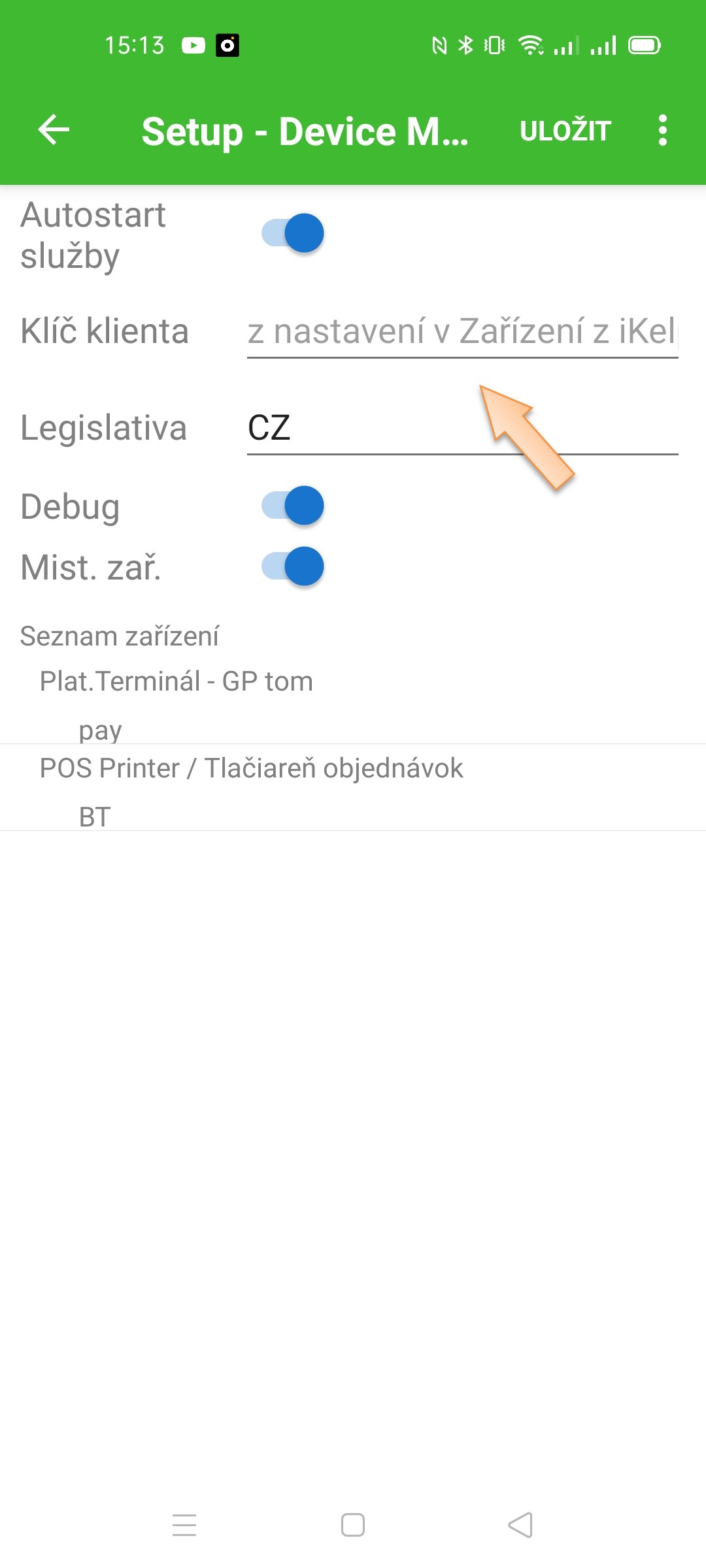This screenshot has width=706, height=1568.
Task: Tap ULOŽIT to save settings
Action: click(565, 131)
